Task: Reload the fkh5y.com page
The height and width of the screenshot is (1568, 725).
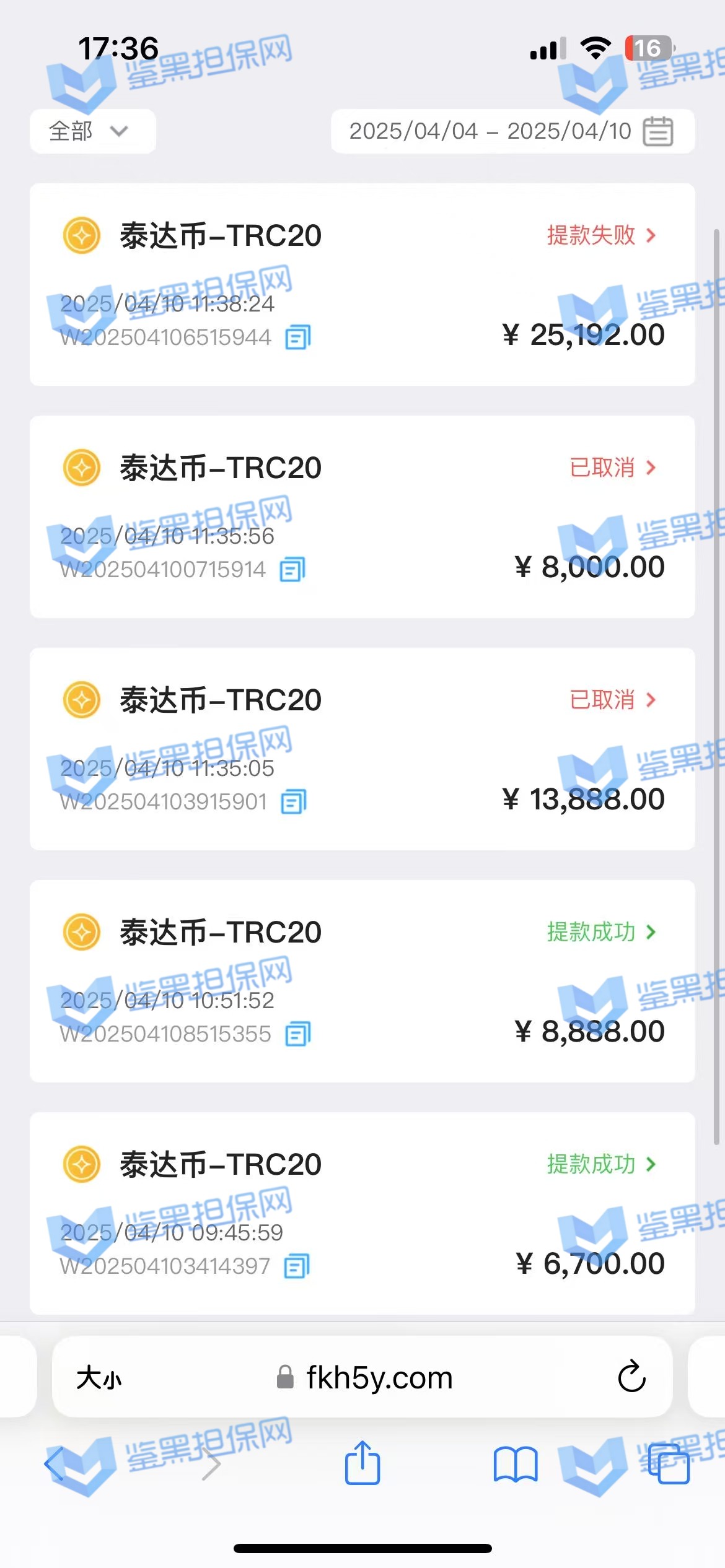Action: point(631,1377)
